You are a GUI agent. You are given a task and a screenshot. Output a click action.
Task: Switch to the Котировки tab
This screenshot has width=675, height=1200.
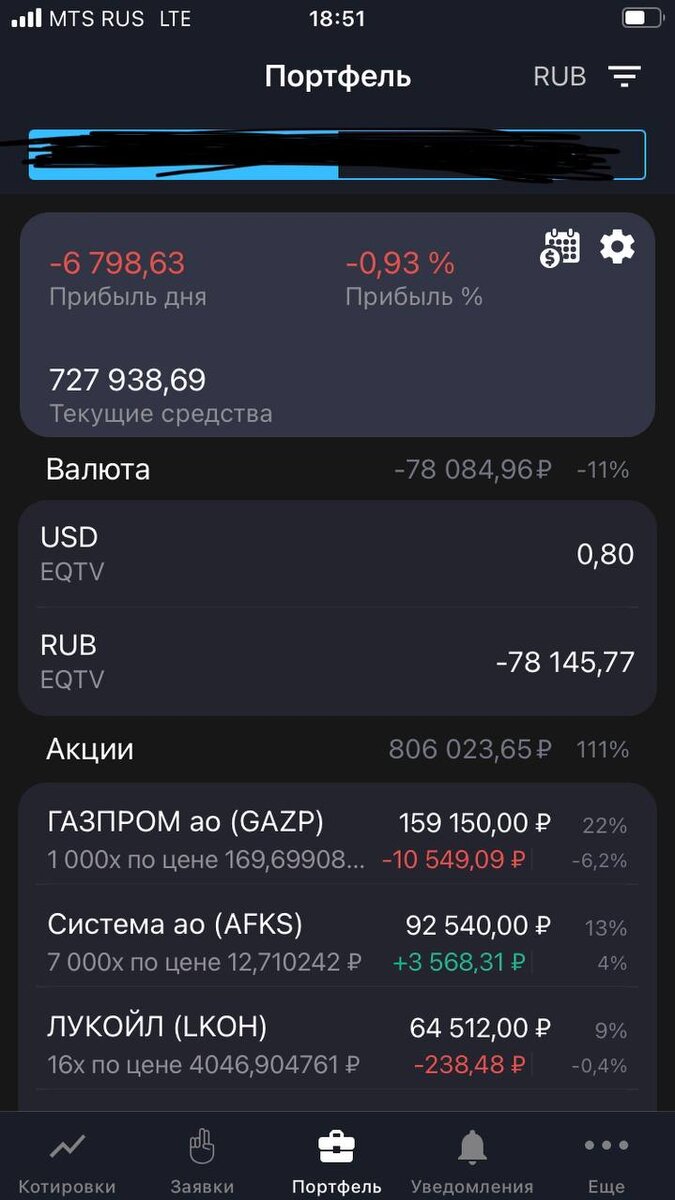(x=67, y=1160)
